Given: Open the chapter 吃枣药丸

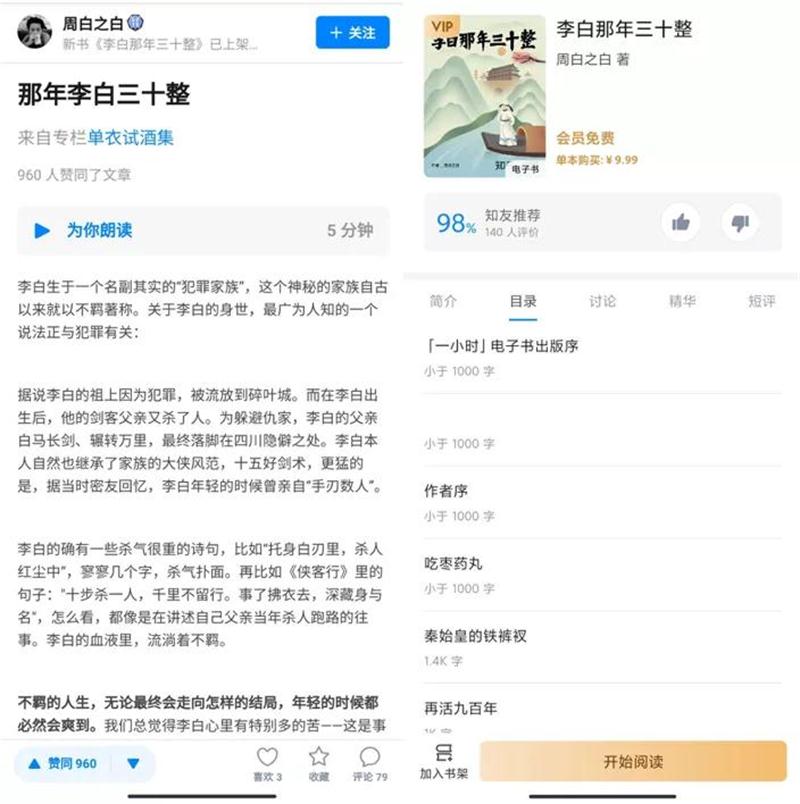Looking at the screenshot, I should click(454, 563).
